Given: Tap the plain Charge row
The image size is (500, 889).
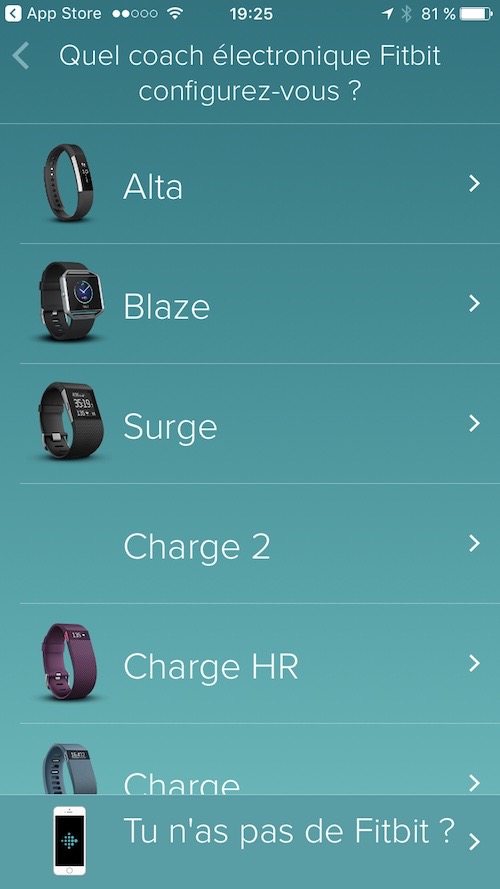Looking at the screenshot, I should pyautogui.click(x=250, y=759).
